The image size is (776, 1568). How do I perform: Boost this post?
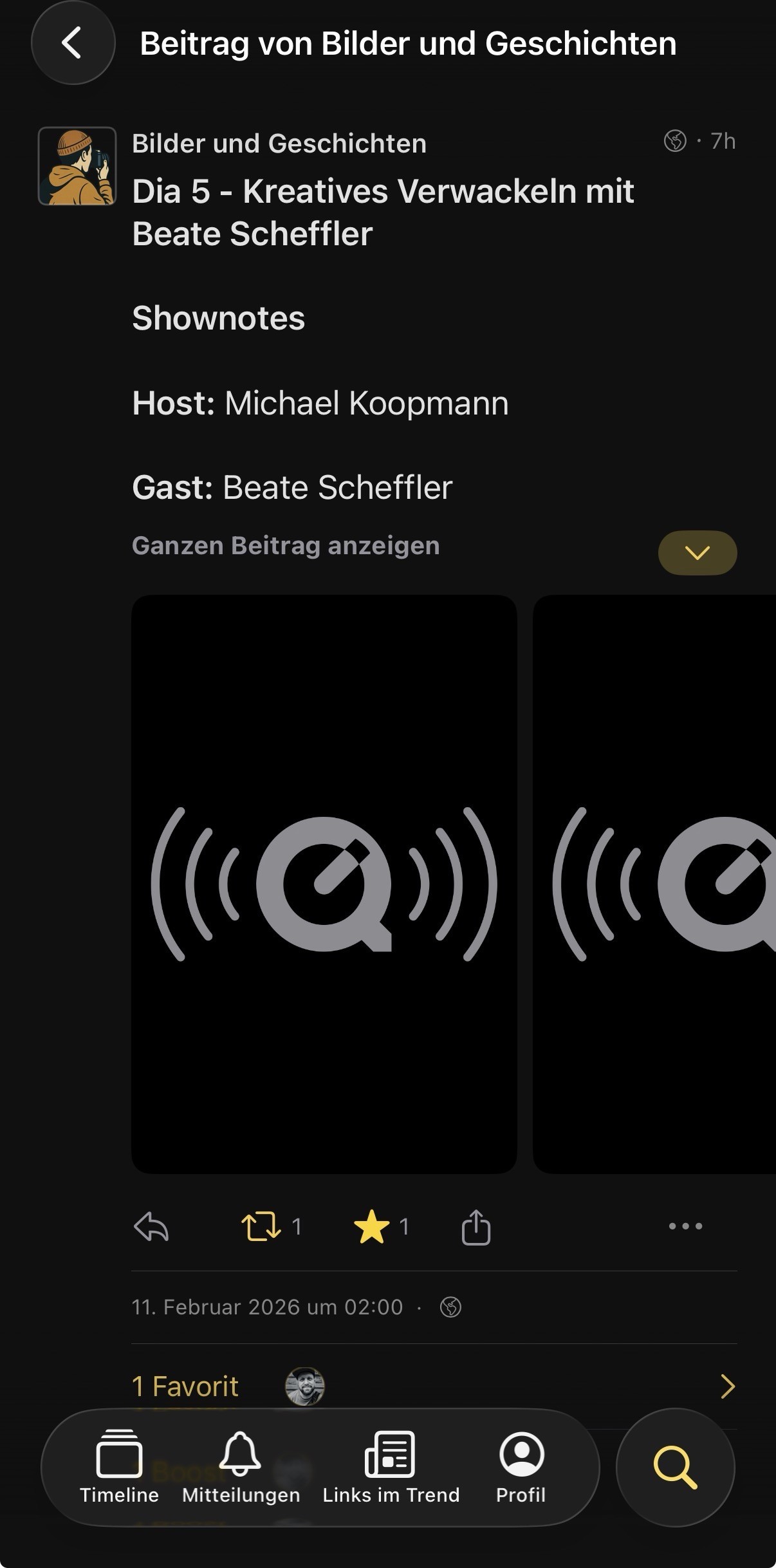(x=261, y=1226)
